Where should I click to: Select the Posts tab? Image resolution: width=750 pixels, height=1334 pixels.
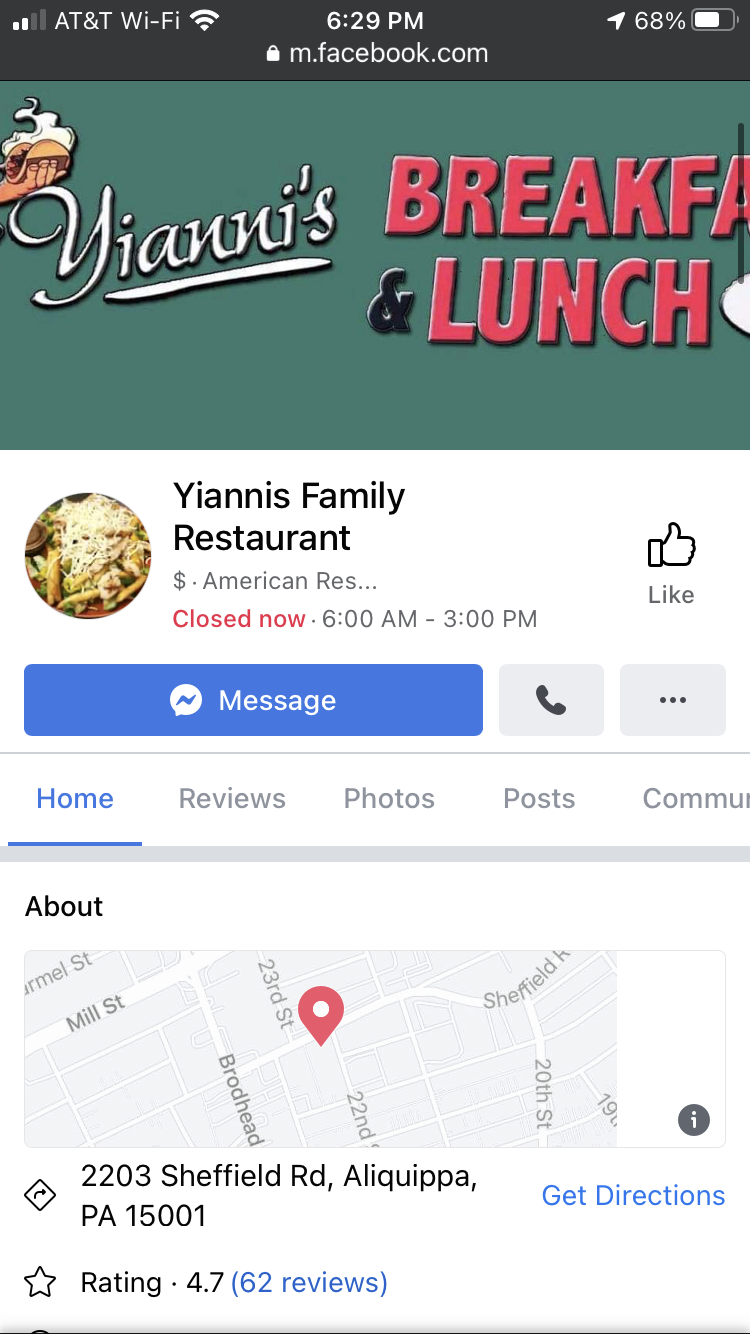point(538,798)
